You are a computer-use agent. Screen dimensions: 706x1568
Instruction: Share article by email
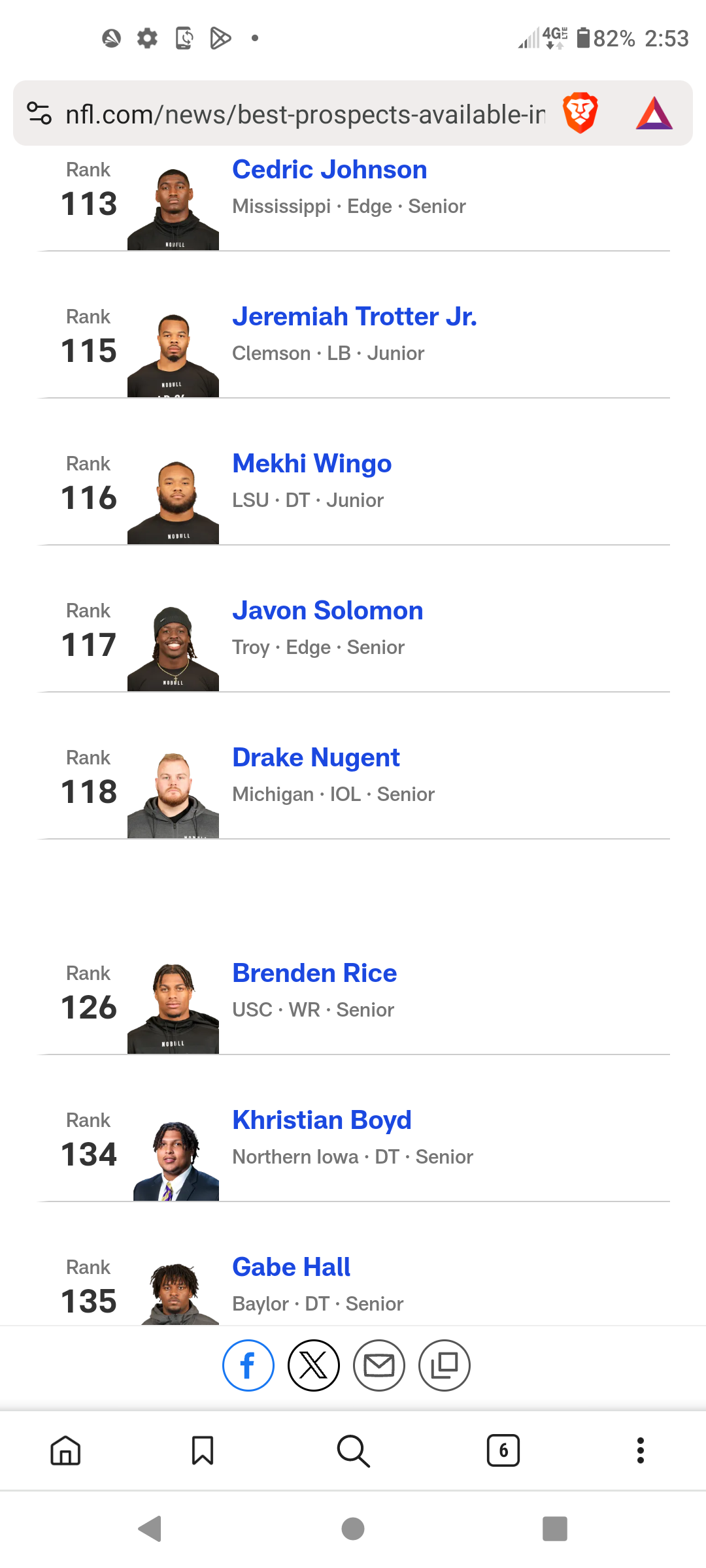pyautogui.click(x=379, y=1365)
